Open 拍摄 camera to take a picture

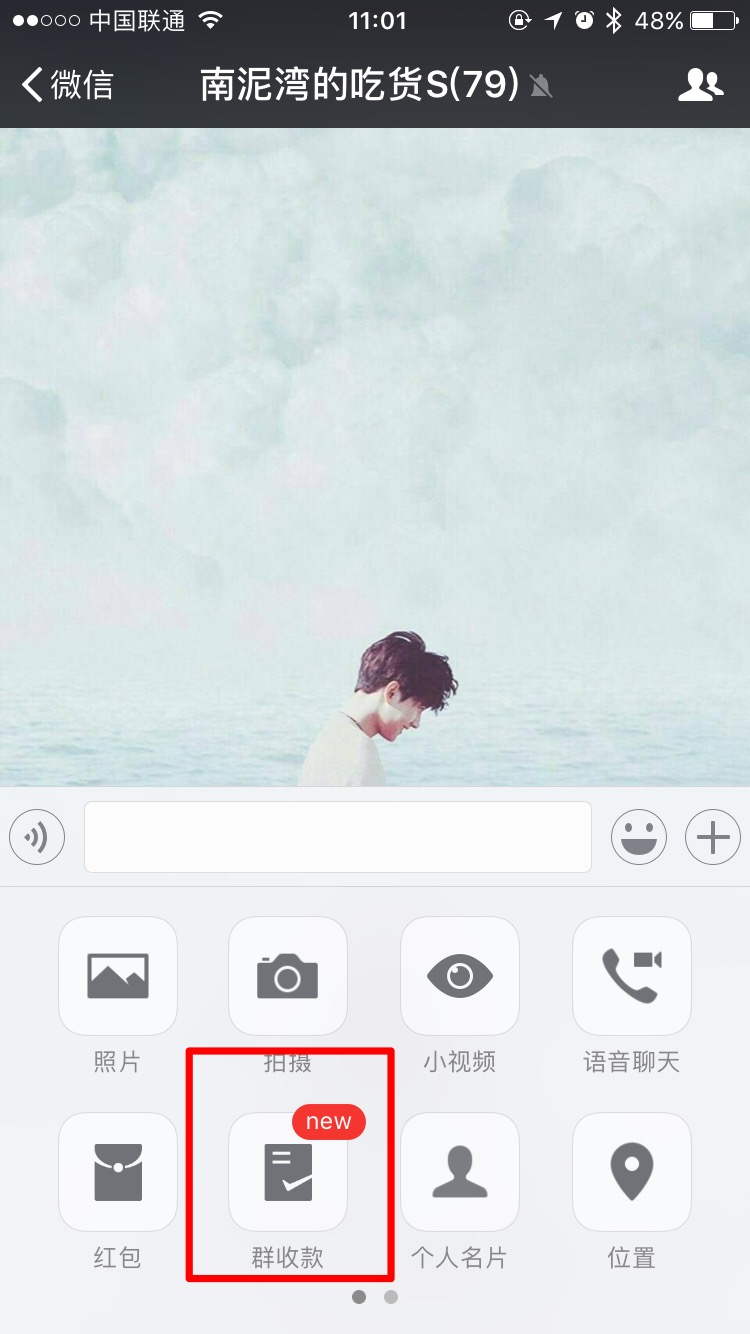[288, 976]
